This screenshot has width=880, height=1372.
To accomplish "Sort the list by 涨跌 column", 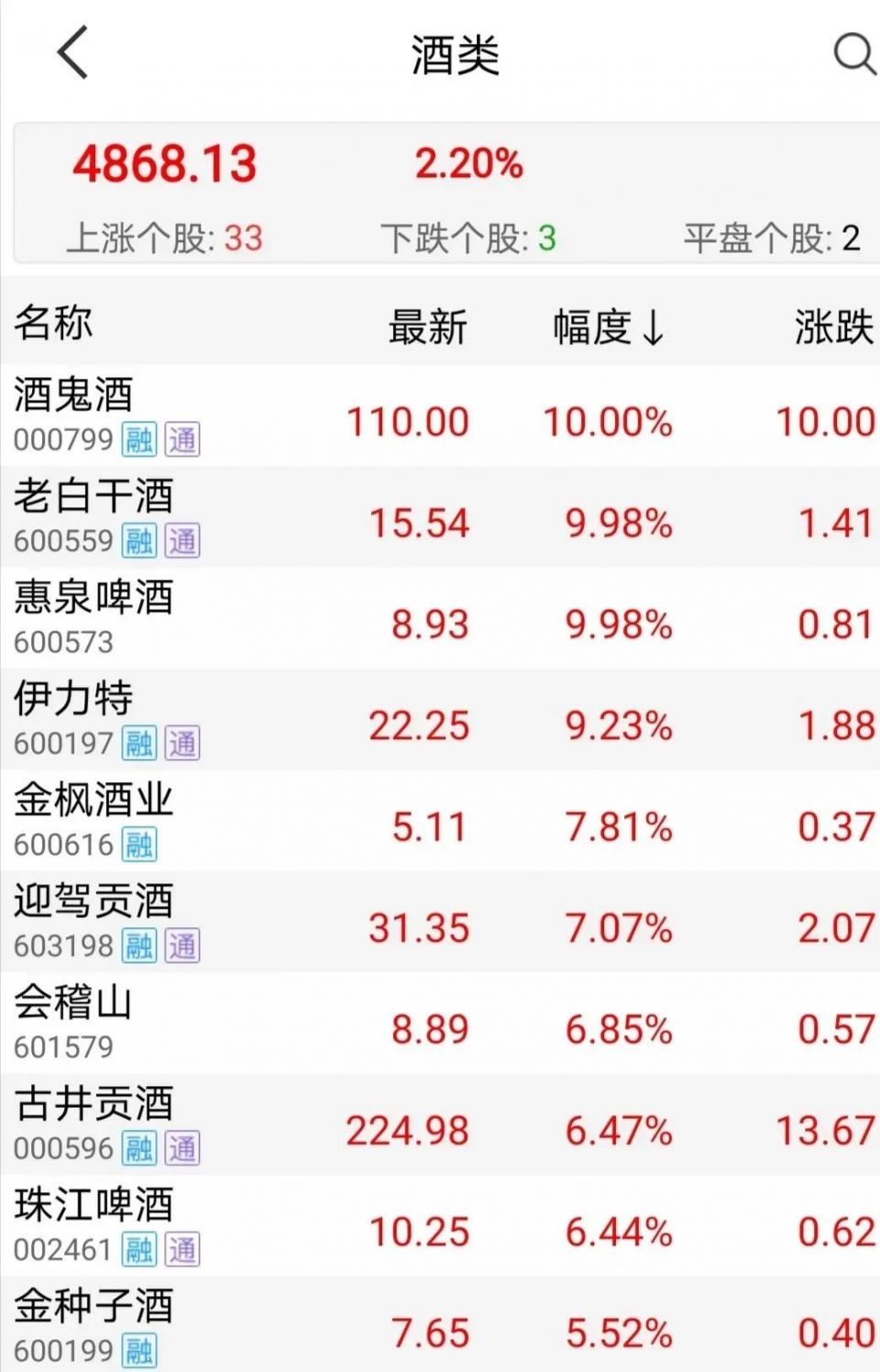I will 832,326.
